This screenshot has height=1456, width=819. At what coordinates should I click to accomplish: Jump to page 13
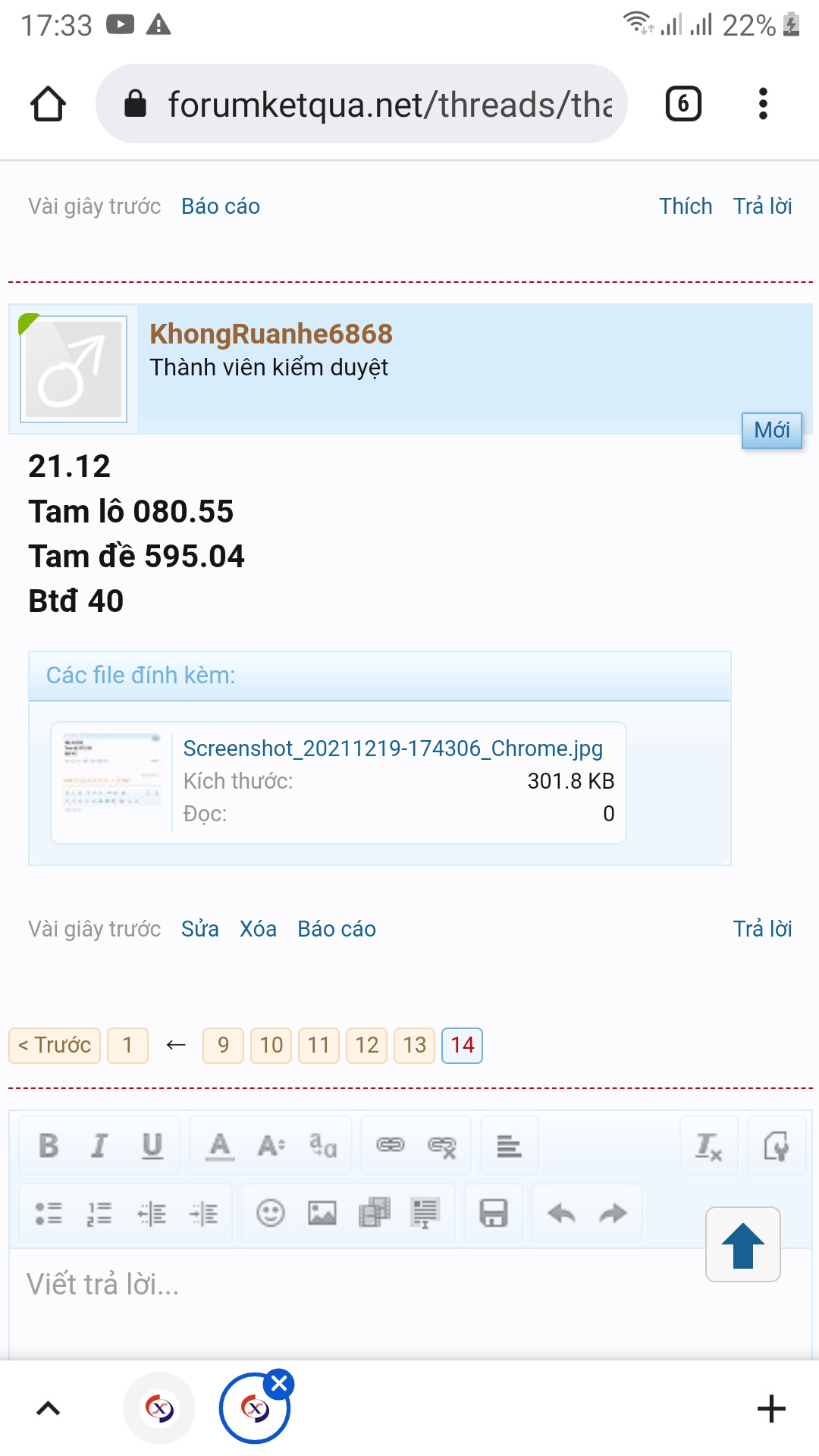point(414,1045)
